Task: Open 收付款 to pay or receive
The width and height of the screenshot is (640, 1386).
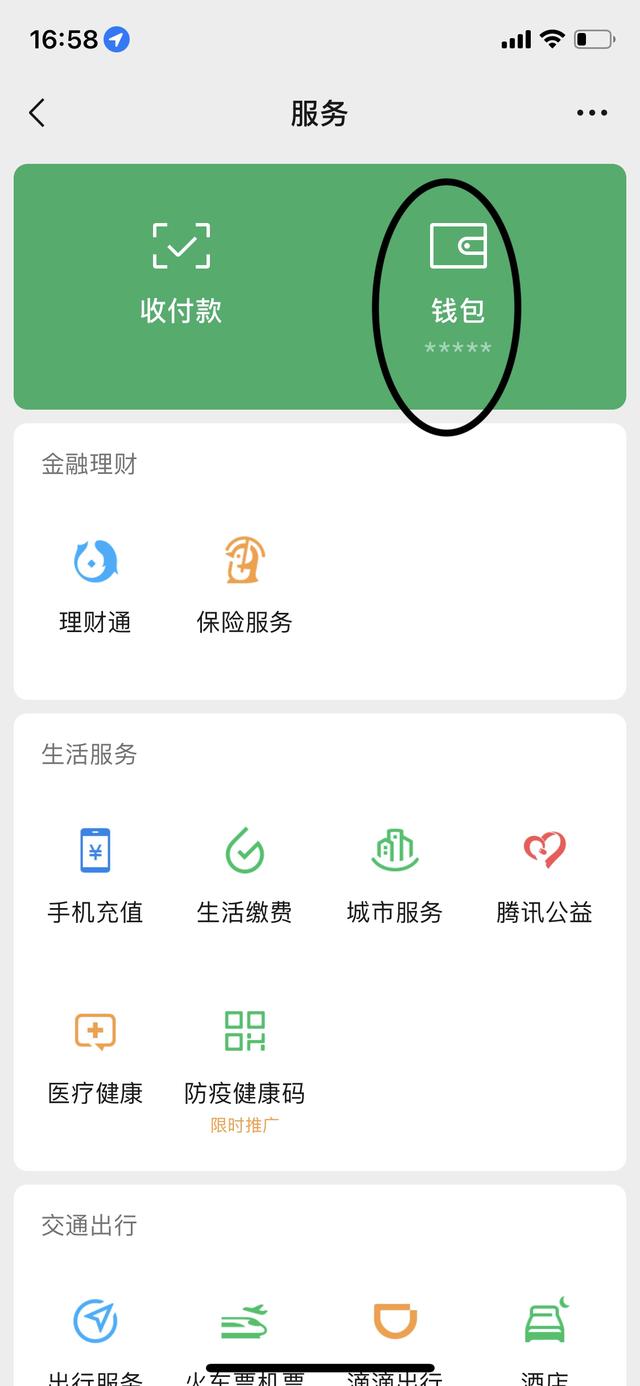Action: 181,272
